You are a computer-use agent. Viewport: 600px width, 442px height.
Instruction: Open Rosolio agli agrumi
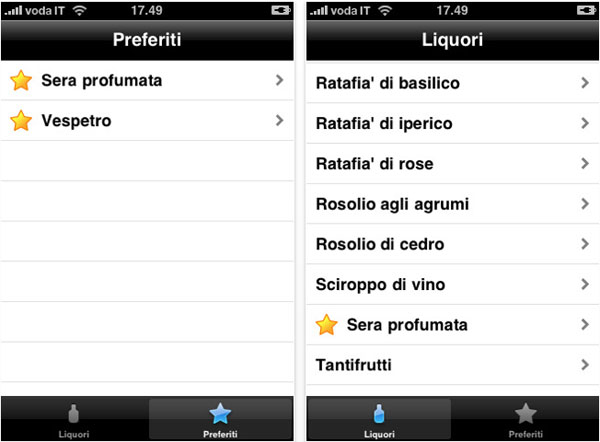(x=452, y=204)
